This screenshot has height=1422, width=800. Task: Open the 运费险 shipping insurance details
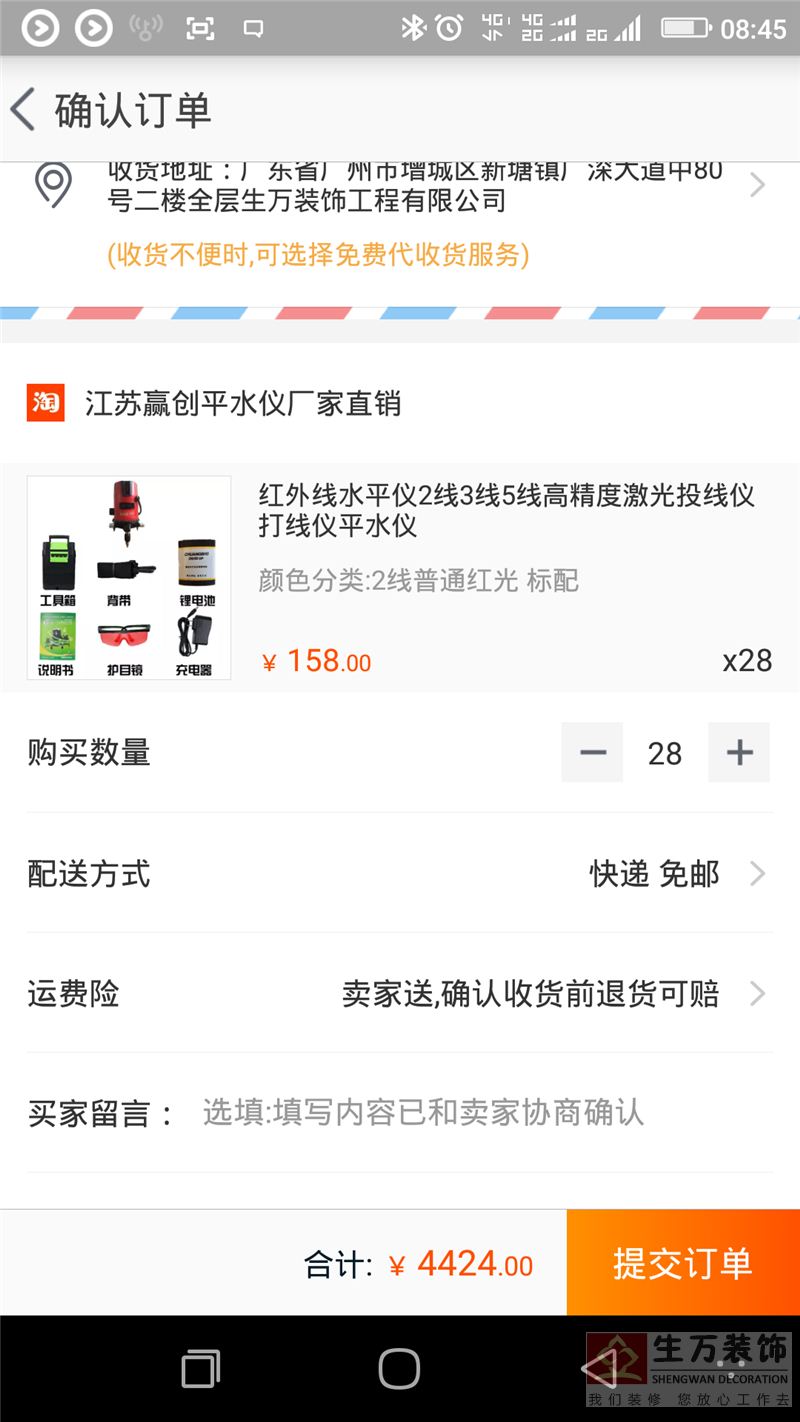click(400, 994)
